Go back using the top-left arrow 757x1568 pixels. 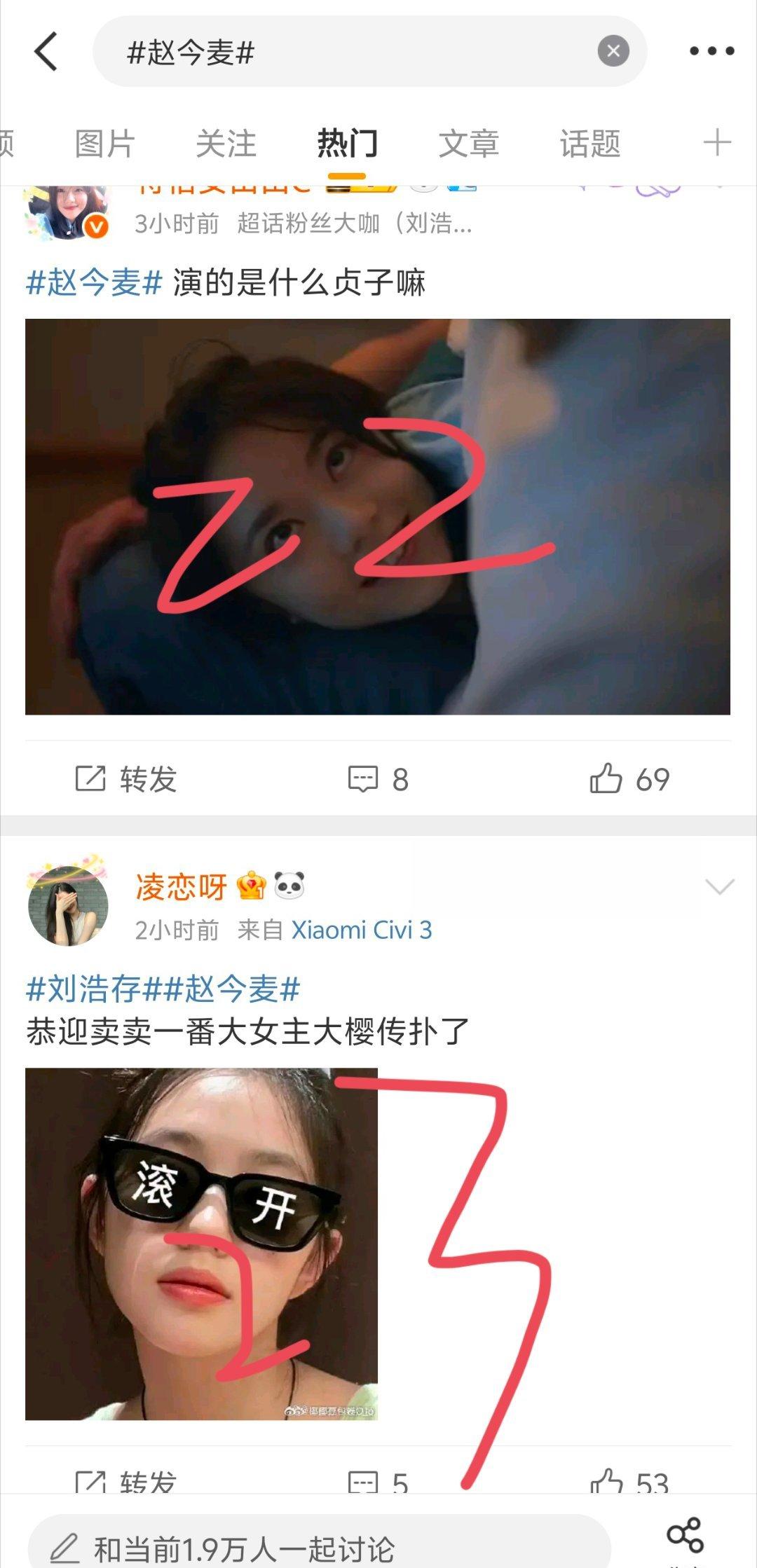click(x=46, y=51)
